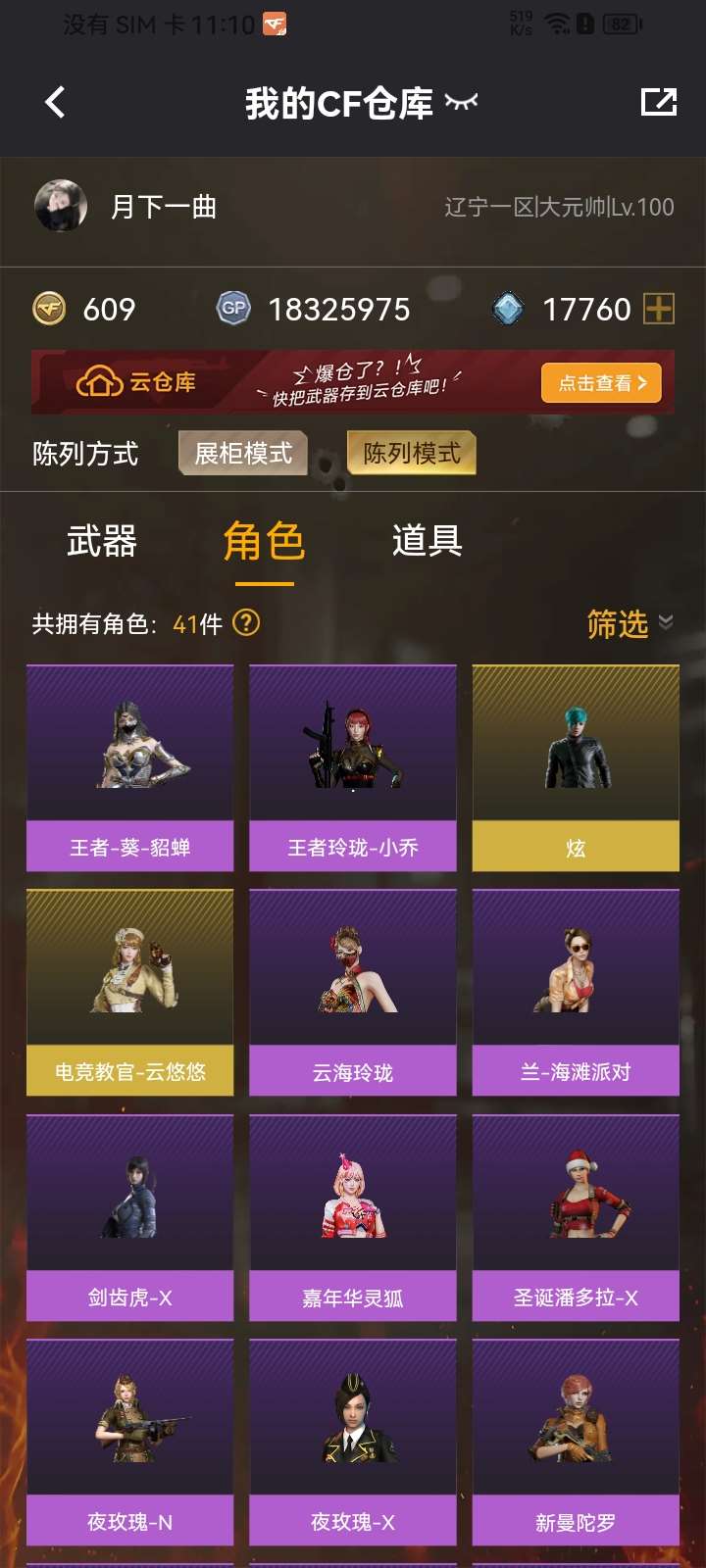
Task: Switch to the 武器 tab
Action: click(x=102, y=541)
